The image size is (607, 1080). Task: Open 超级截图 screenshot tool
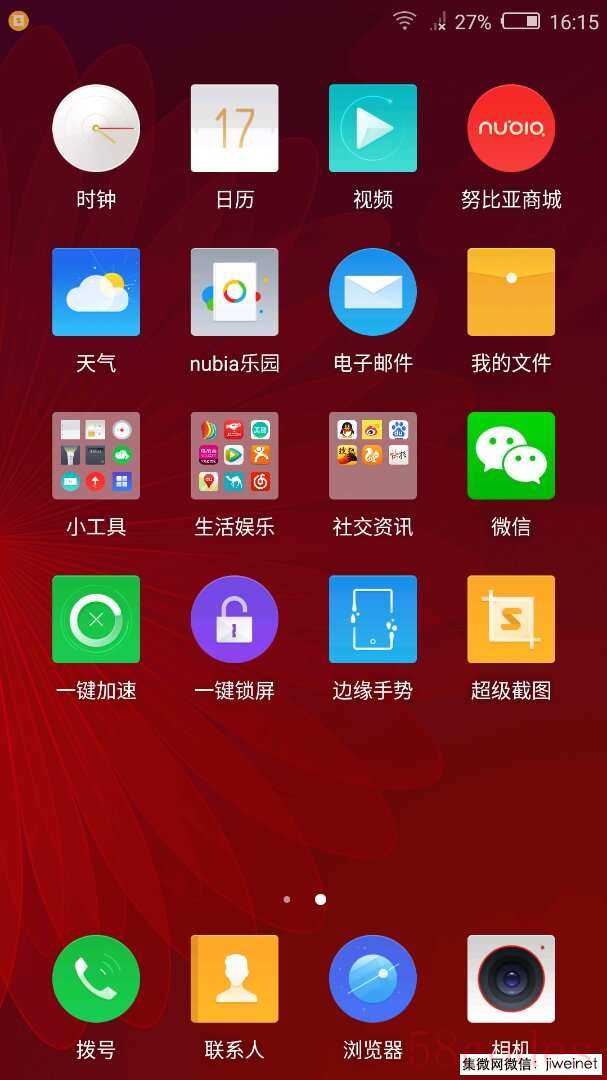511,619
